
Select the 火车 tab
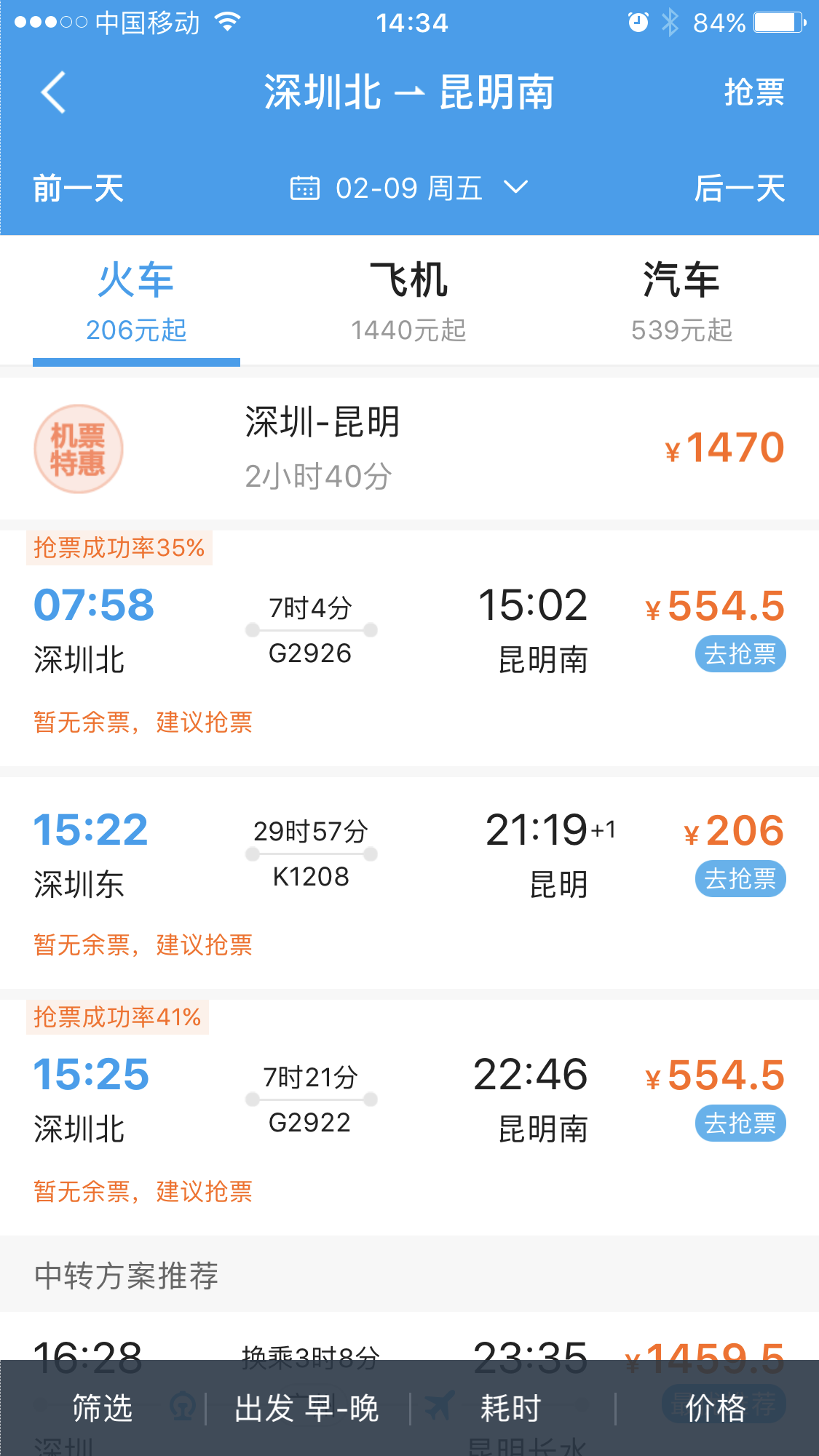click(136, 300)
